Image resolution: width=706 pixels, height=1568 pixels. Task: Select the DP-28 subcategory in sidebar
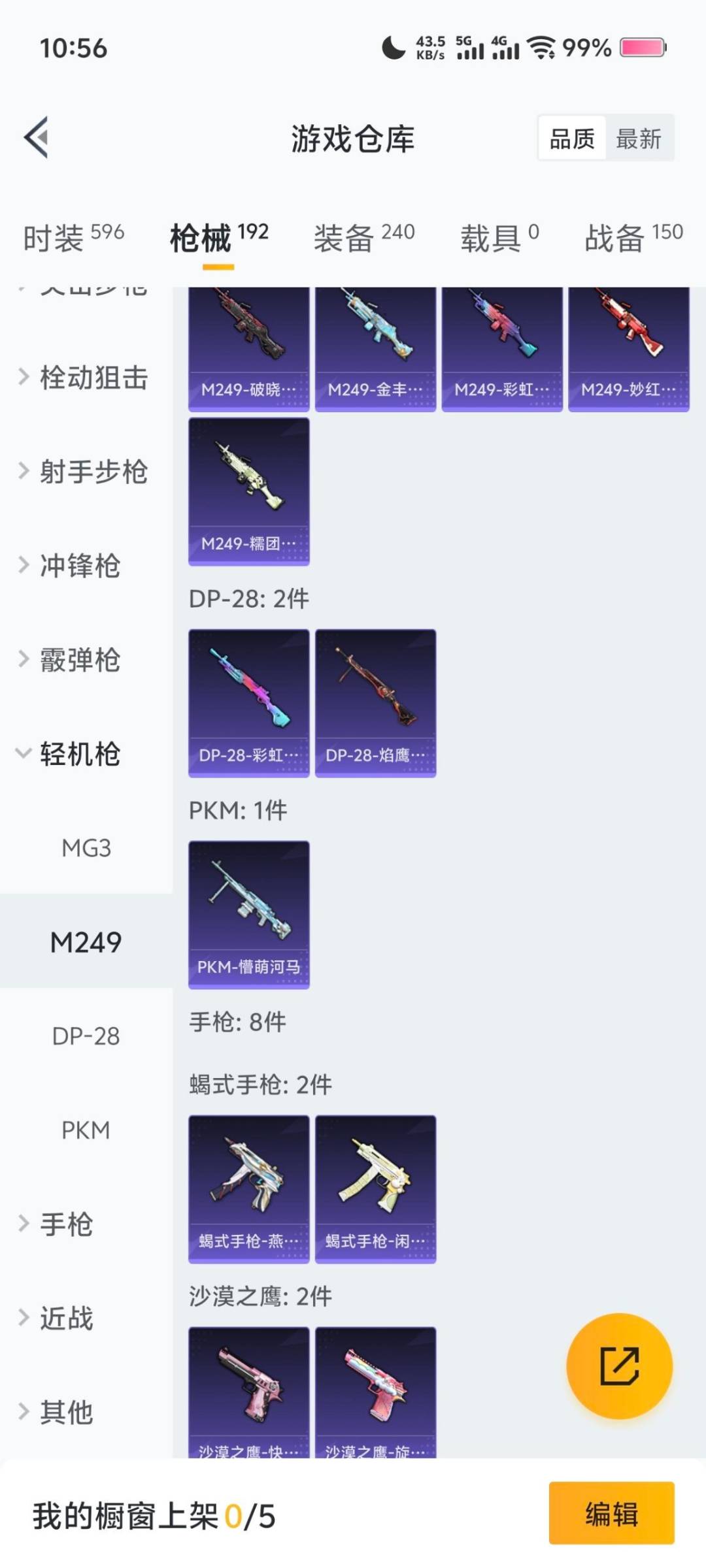click(x=86, y=1036)
